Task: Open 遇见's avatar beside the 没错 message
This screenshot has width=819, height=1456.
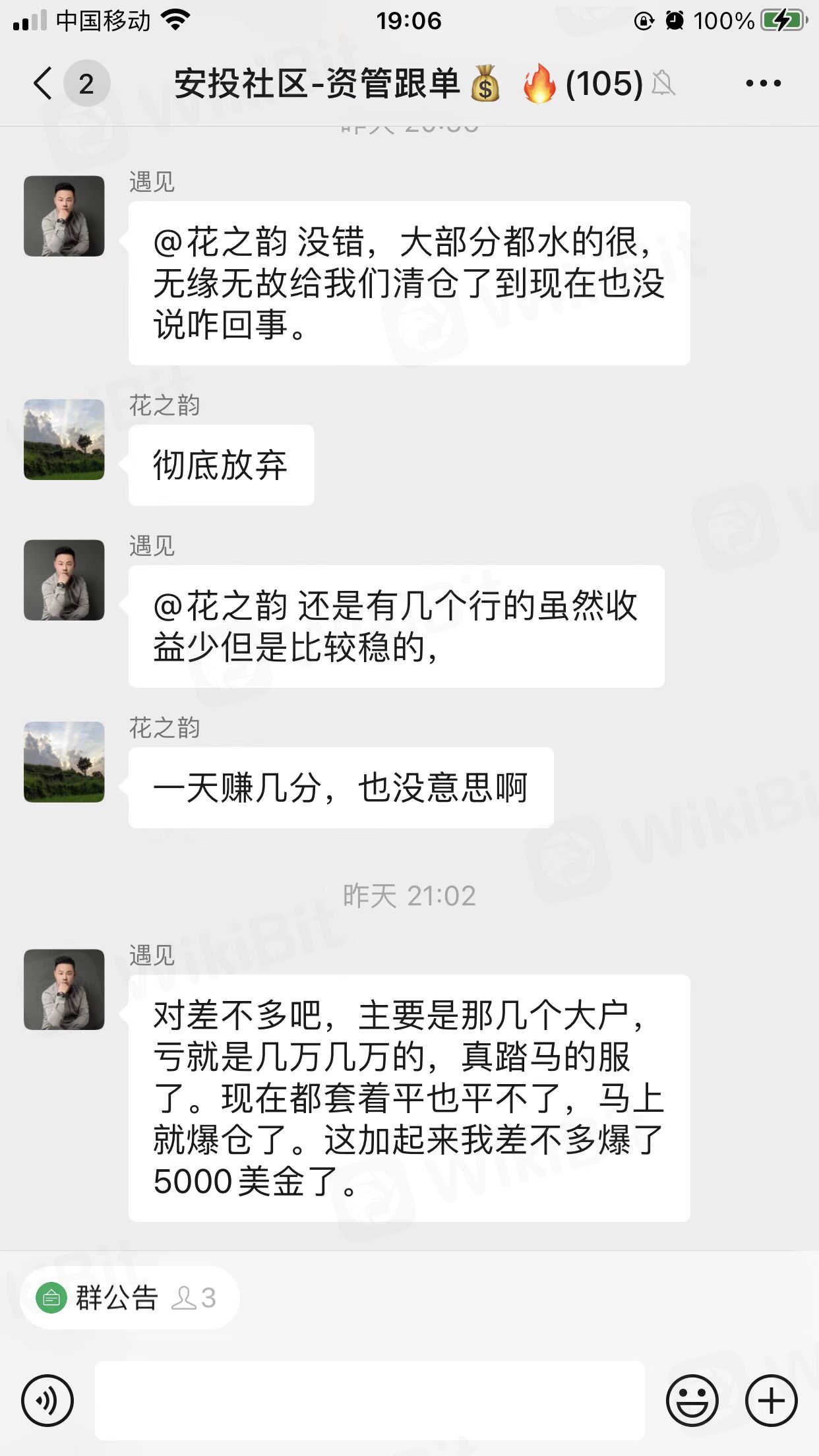Action: [64, 216]
